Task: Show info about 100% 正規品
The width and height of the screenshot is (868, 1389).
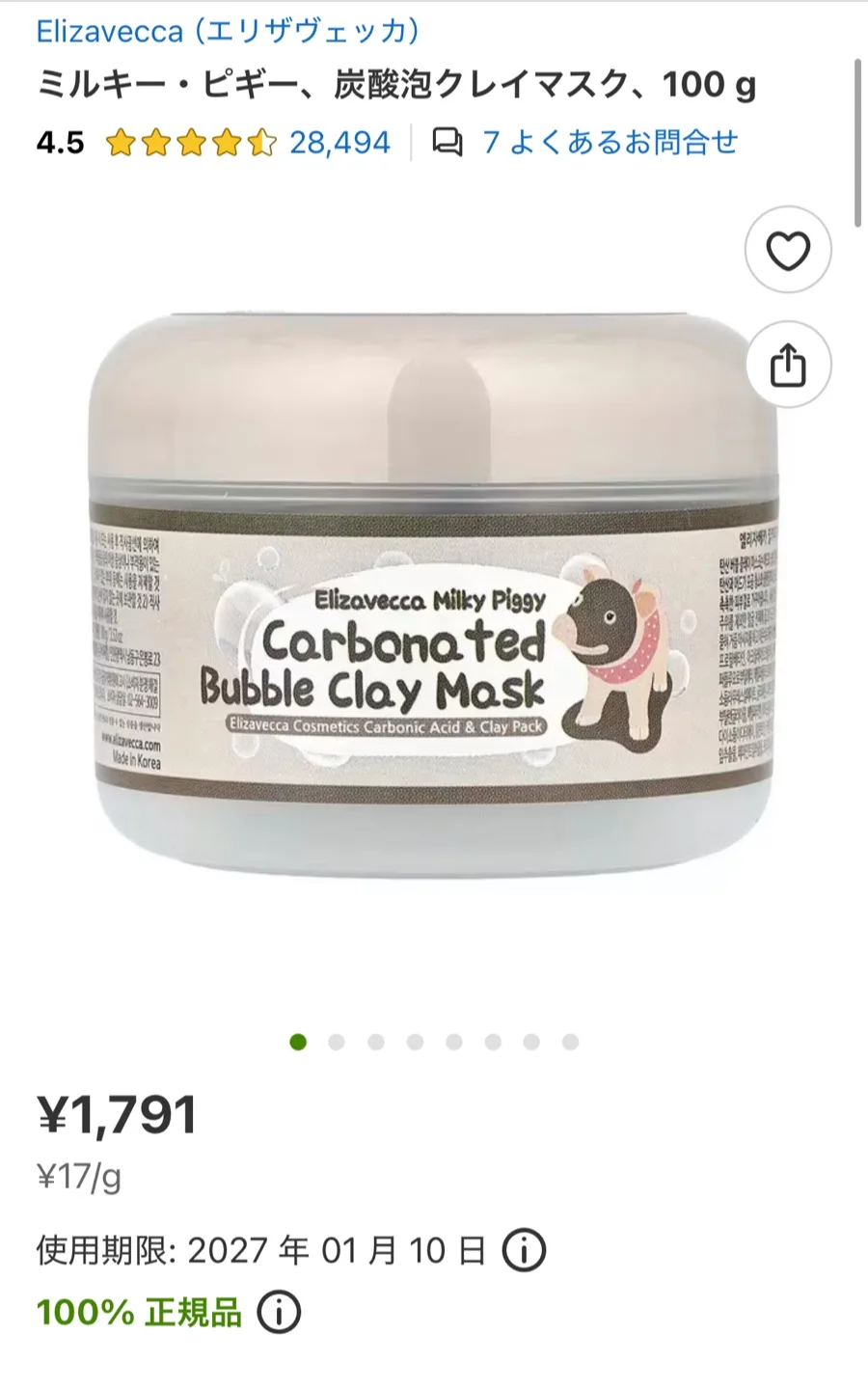Action: [280, 1313]
